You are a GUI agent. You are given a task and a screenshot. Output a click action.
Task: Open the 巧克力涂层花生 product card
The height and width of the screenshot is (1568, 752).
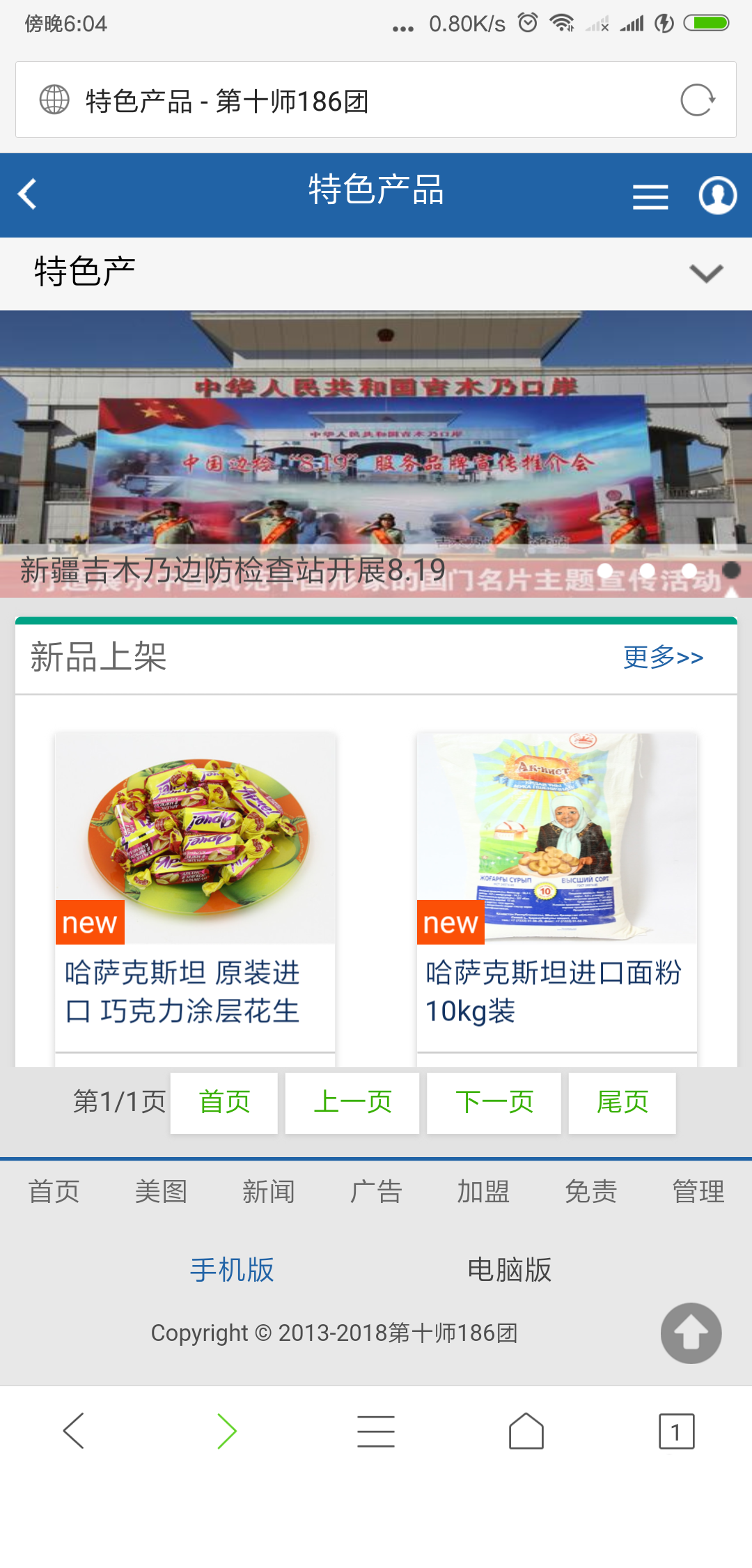pyautogui.click(x=195, y=892)
